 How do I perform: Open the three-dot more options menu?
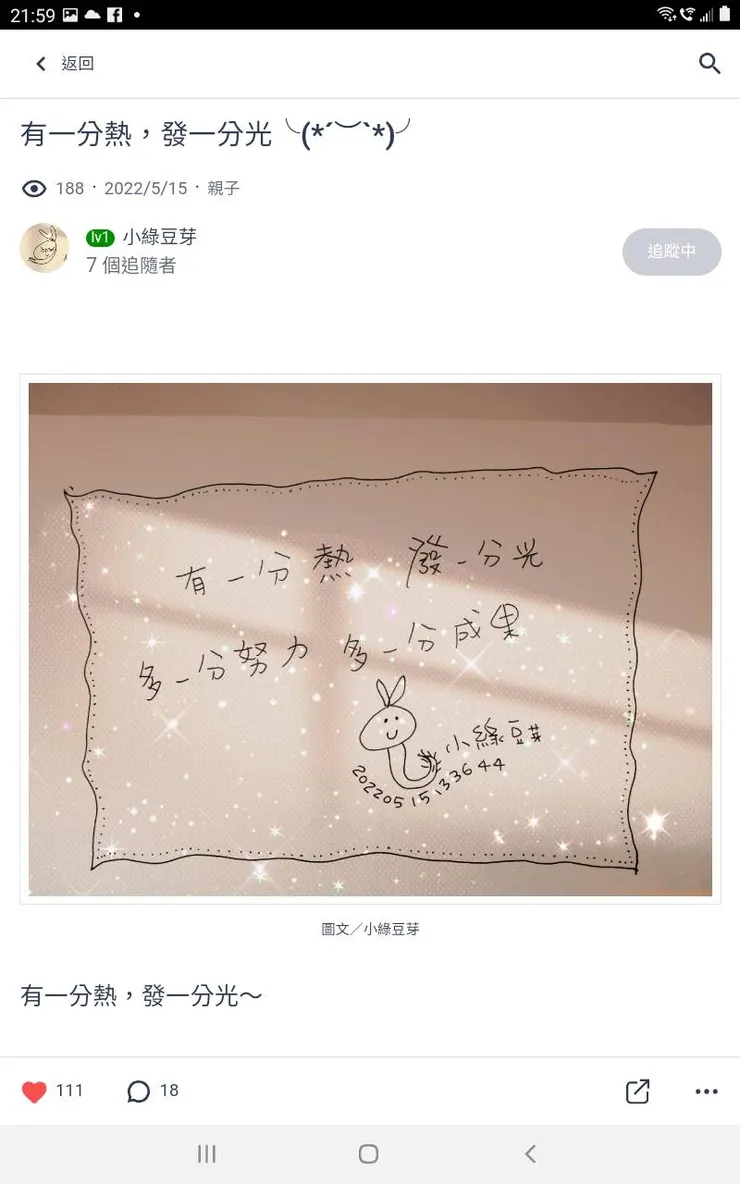coord(706,1092)
